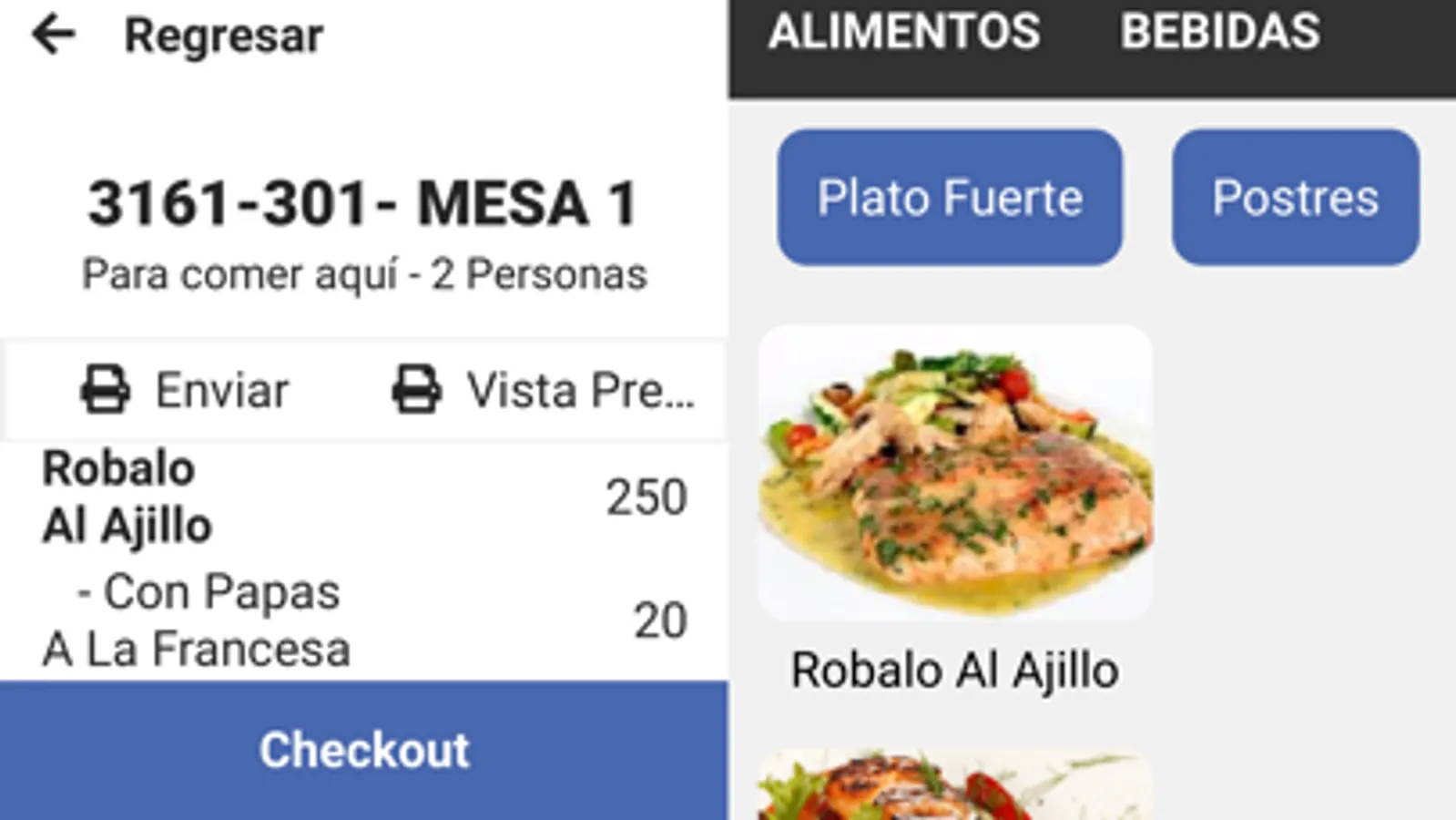This screenshot has height=820, width=1456.
Task: Switch to the ALIMENTOS tab
Action: tap(903, 32)
